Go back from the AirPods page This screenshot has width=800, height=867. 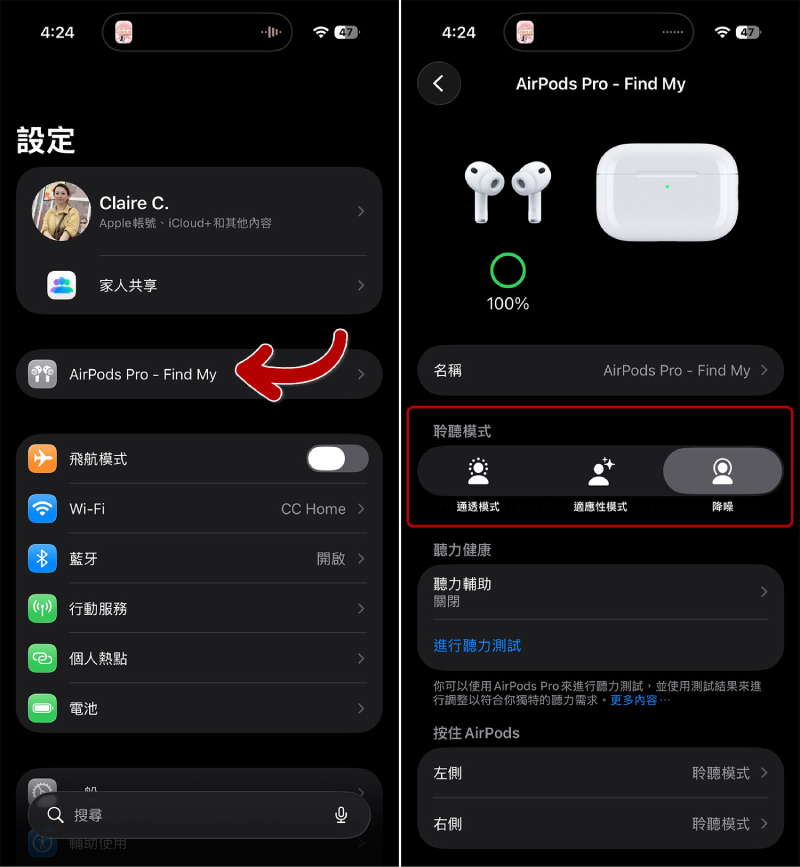pos(438,84)
